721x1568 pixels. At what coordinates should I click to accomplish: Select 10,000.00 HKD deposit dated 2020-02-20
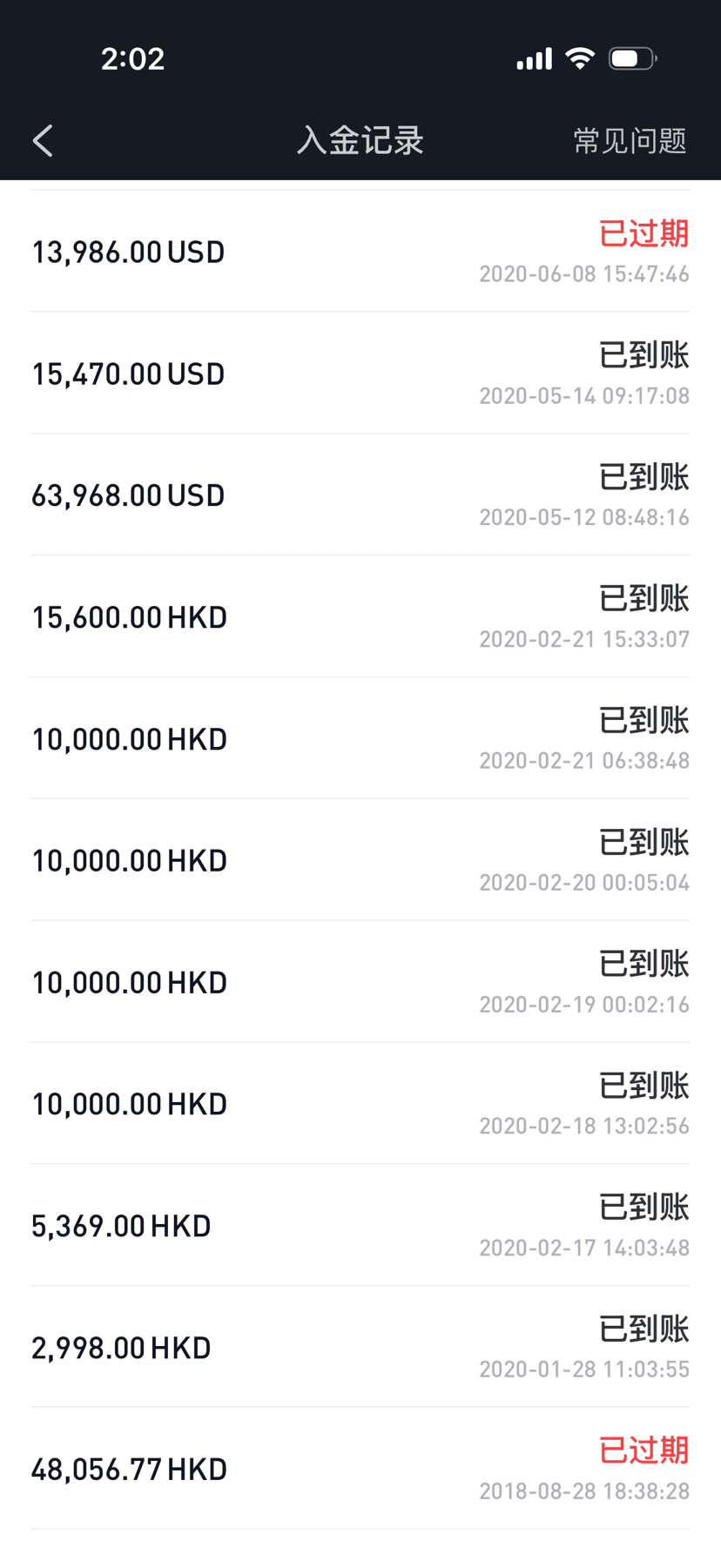(x=360, y=860)
